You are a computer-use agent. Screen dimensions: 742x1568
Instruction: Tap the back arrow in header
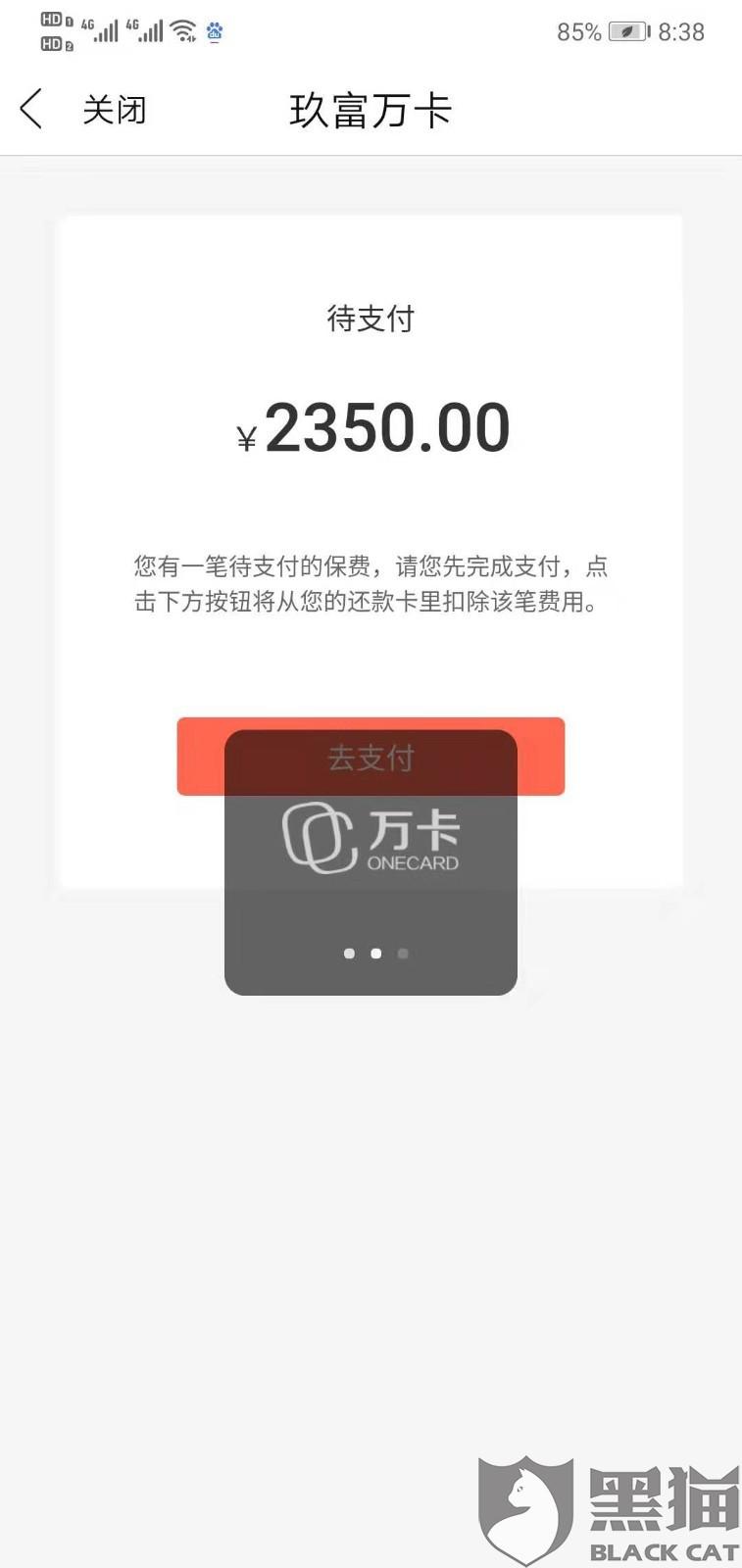[31, 109]
